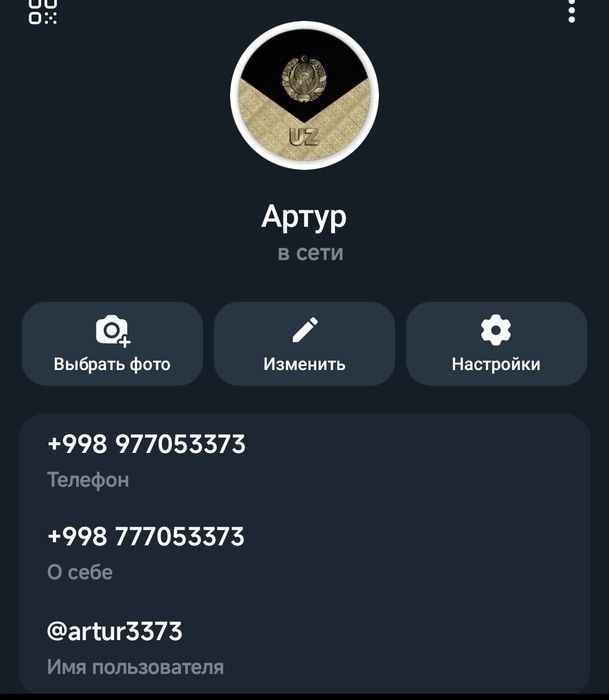Open Артур's profile photo
Viewport: 609px width, 700px height.
[x=304, y=95]
